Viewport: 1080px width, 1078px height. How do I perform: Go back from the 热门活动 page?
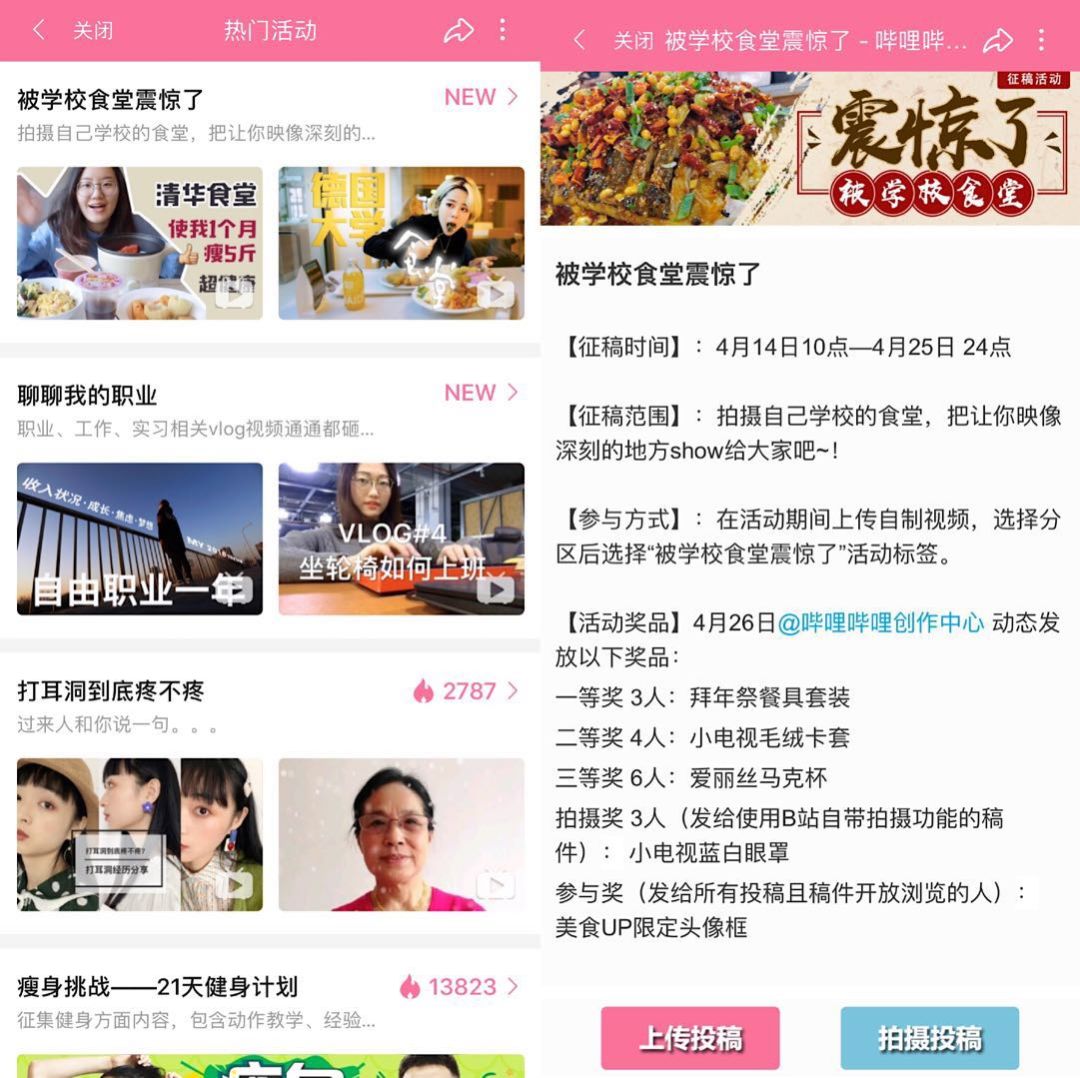(x=39, y=30)
